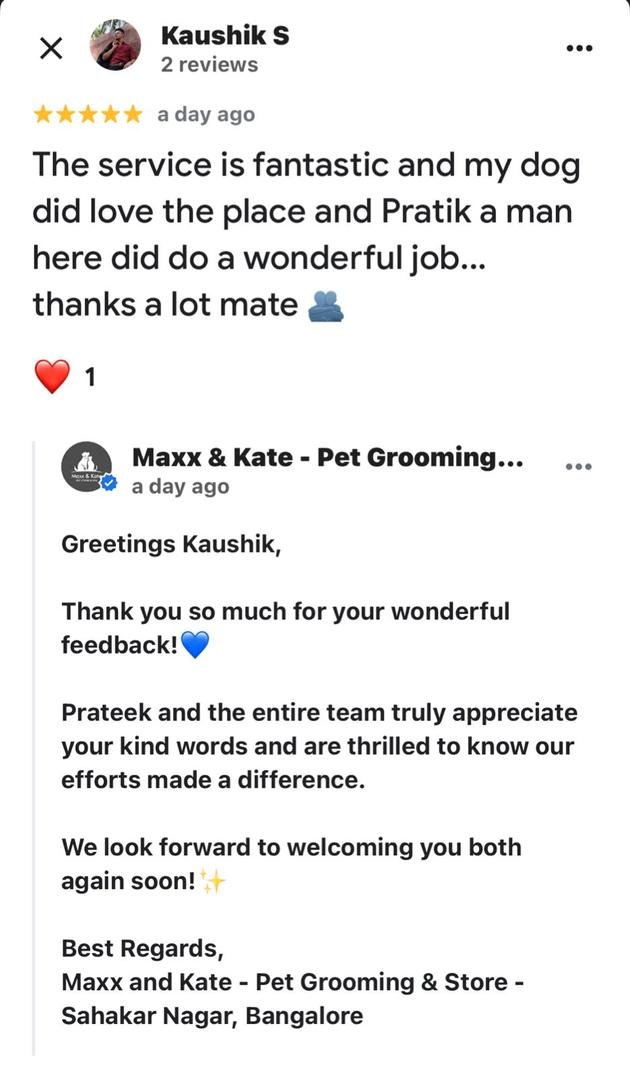The width and height of the screenshot is (630, 1080).
Task: Close the review detail view
Action: [x=51, y=48]
